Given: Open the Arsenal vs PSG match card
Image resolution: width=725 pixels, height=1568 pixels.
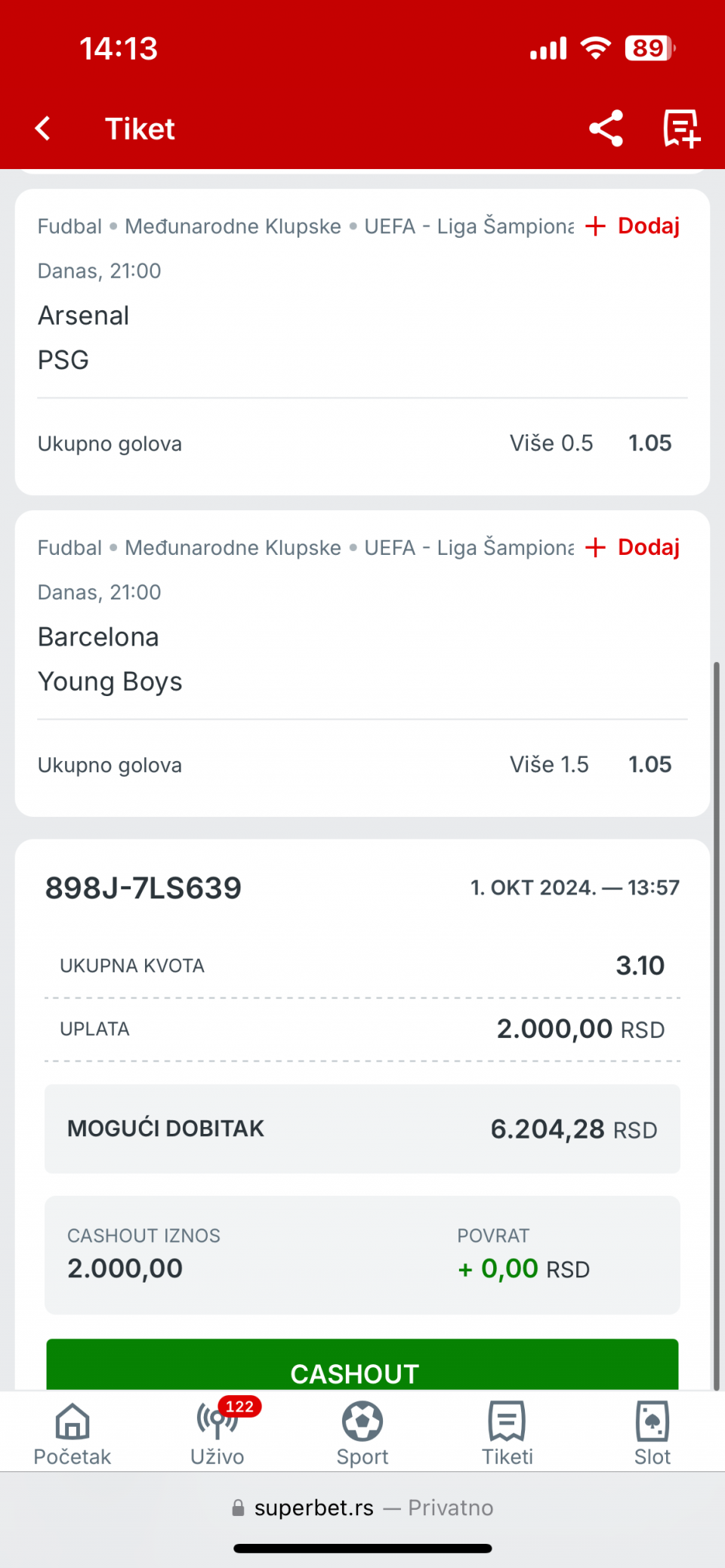Looking at the screenshot, I should click(x=362, y=342).
